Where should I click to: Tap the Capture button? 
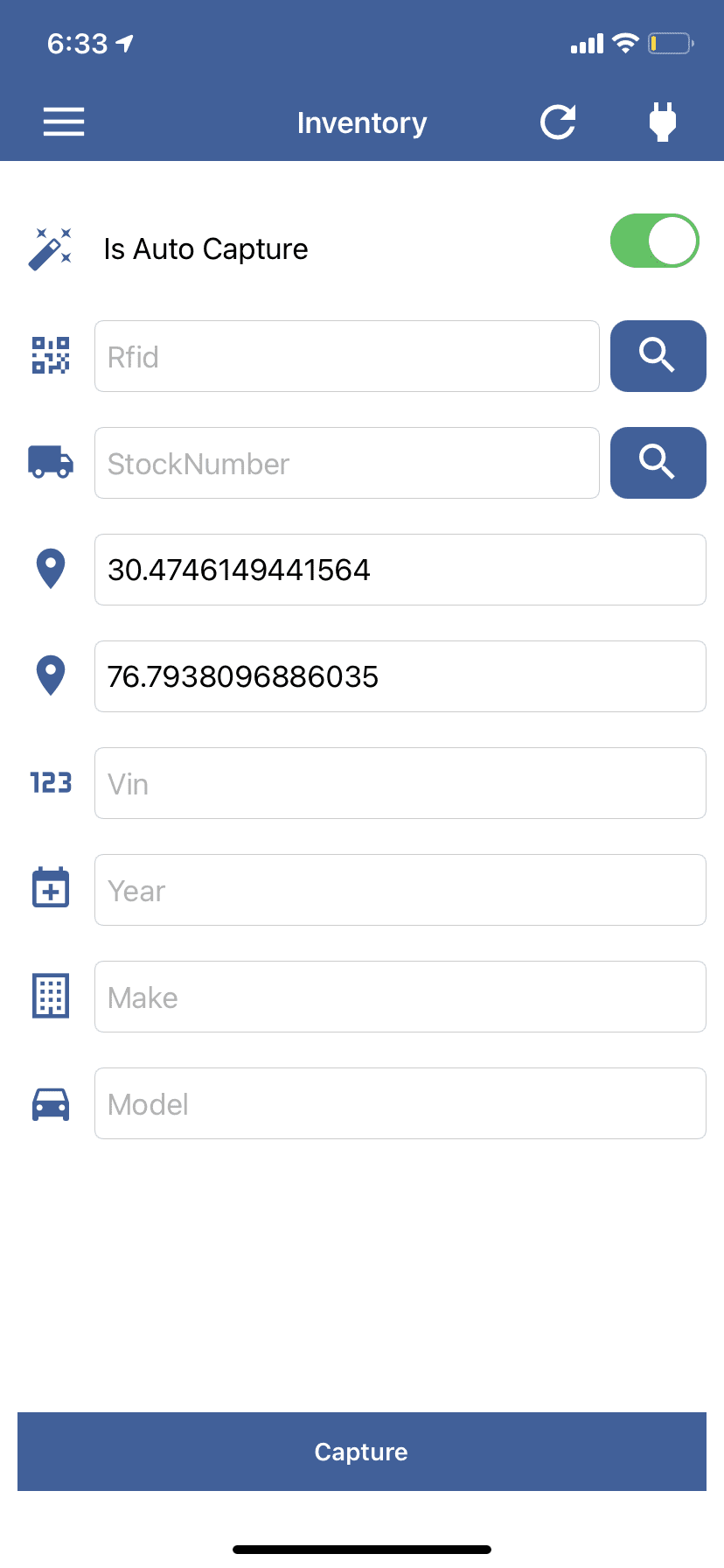point(362,1452)
